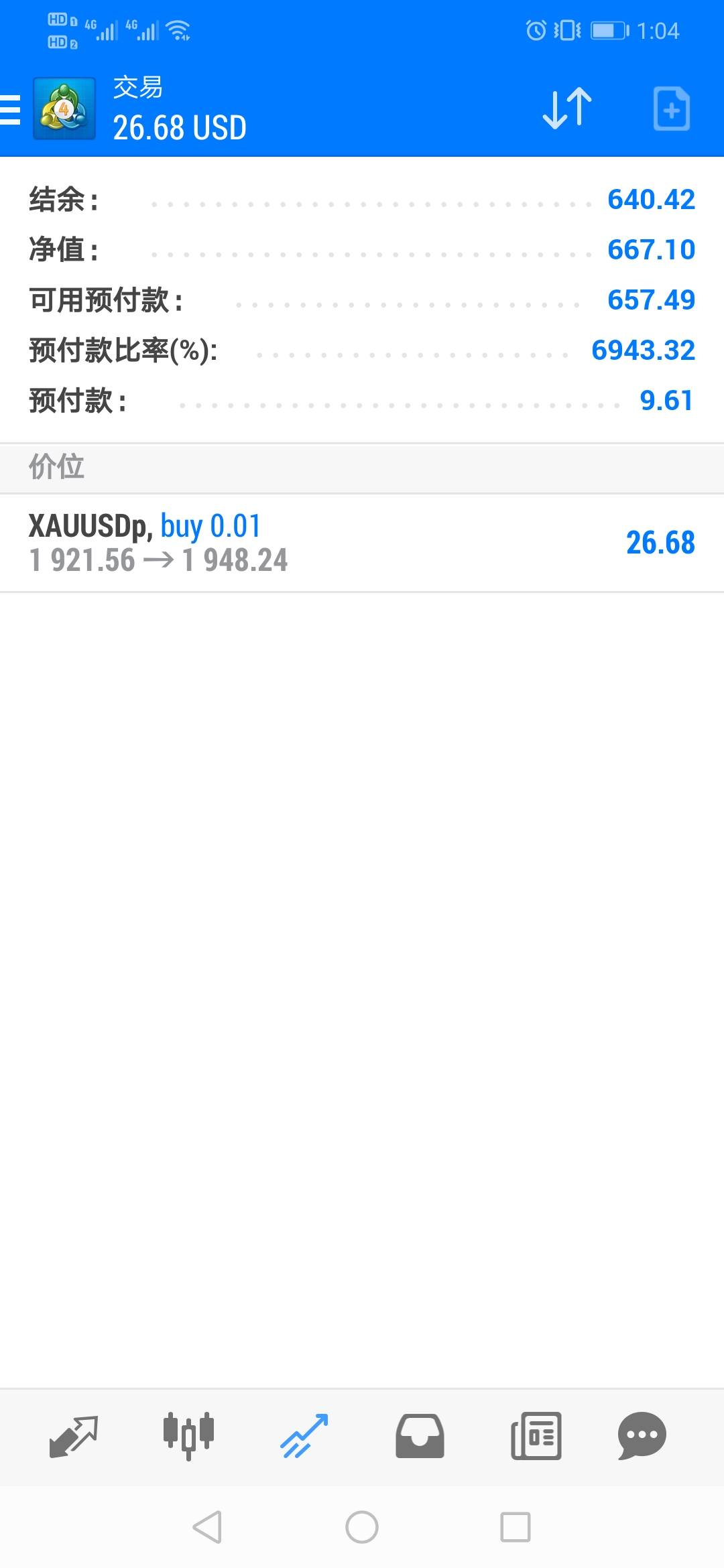This screenshot has height=1568, width=724.
Task: Switch to the Quotes tab
Action: [x=74, y=1436]
